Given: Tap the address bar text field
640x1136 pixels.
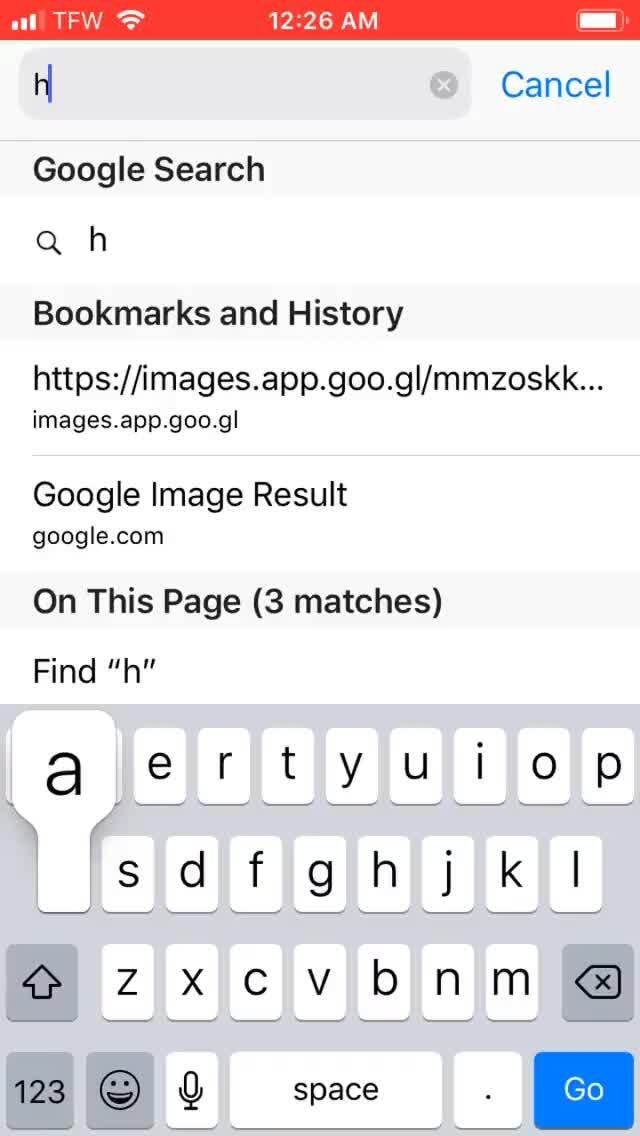Looking at the screenshot, I should 230,85.
